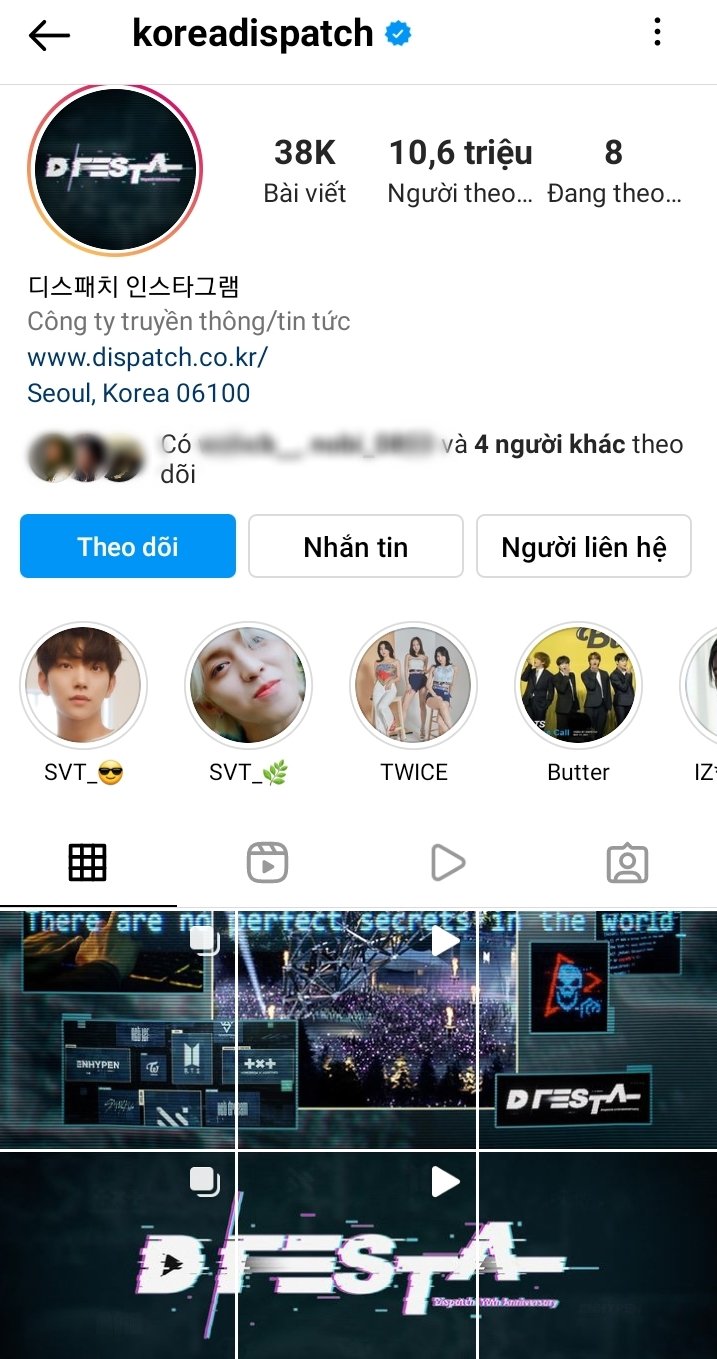The height and width of the screenshot is (1359, 717).
Task: Switch to the Reels tab
Action: (x=268, y=862)
